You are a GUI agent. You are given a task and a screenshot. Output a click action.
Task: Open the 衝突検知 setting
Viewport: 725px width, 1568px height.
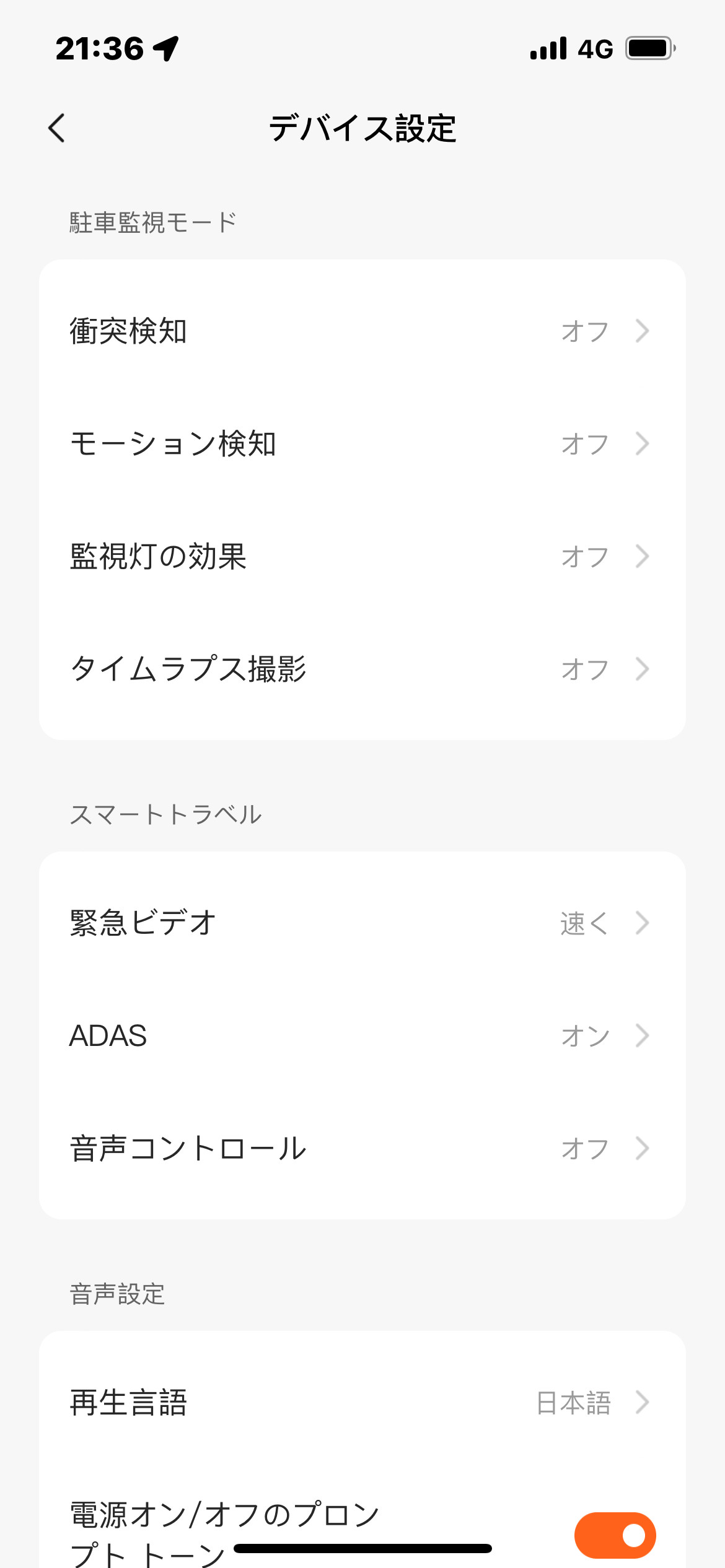click(x=362, y=331)
